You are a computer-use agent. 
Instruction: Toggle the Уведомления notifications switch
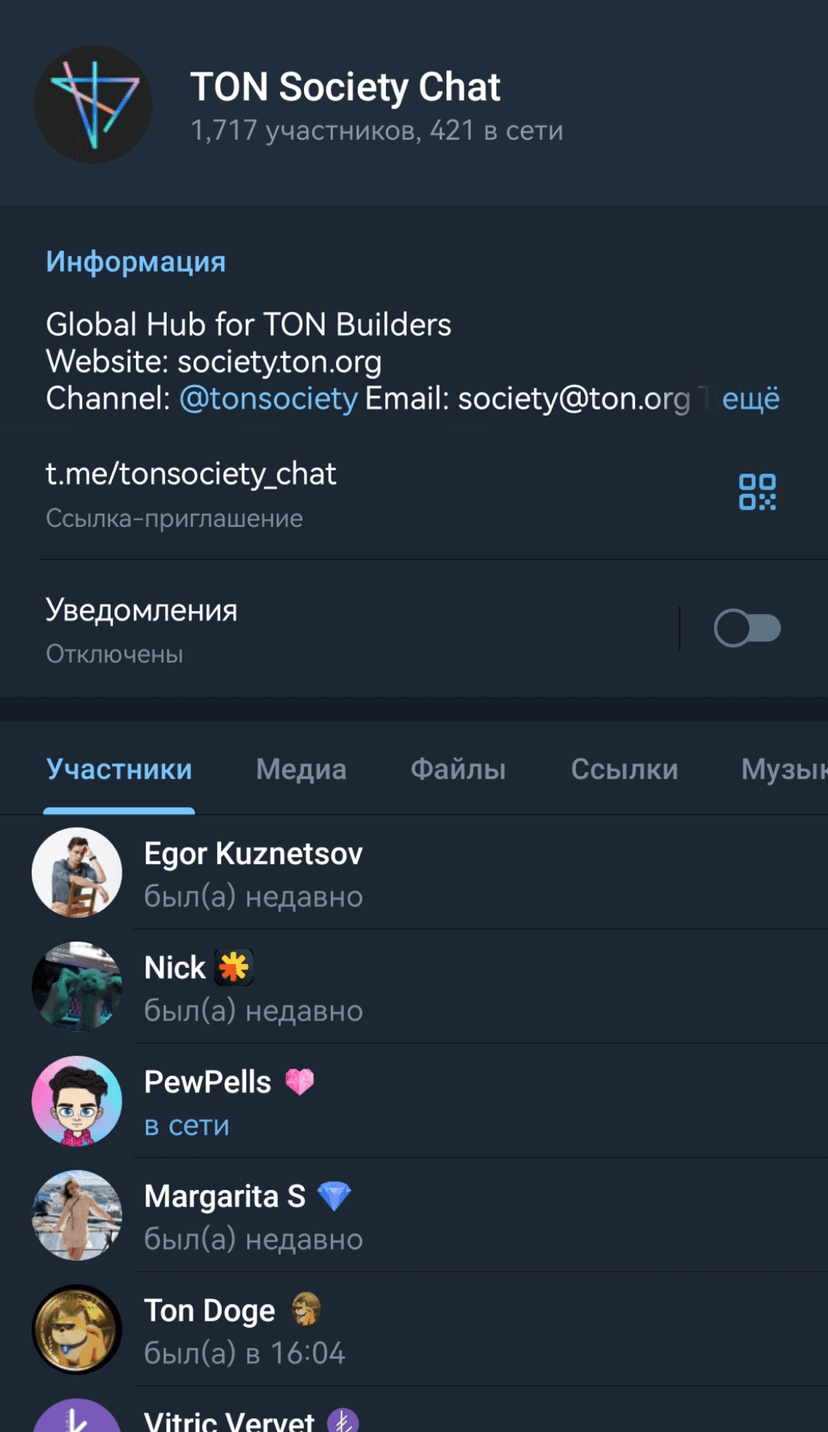pyautogui.click(x=747, y=629)
